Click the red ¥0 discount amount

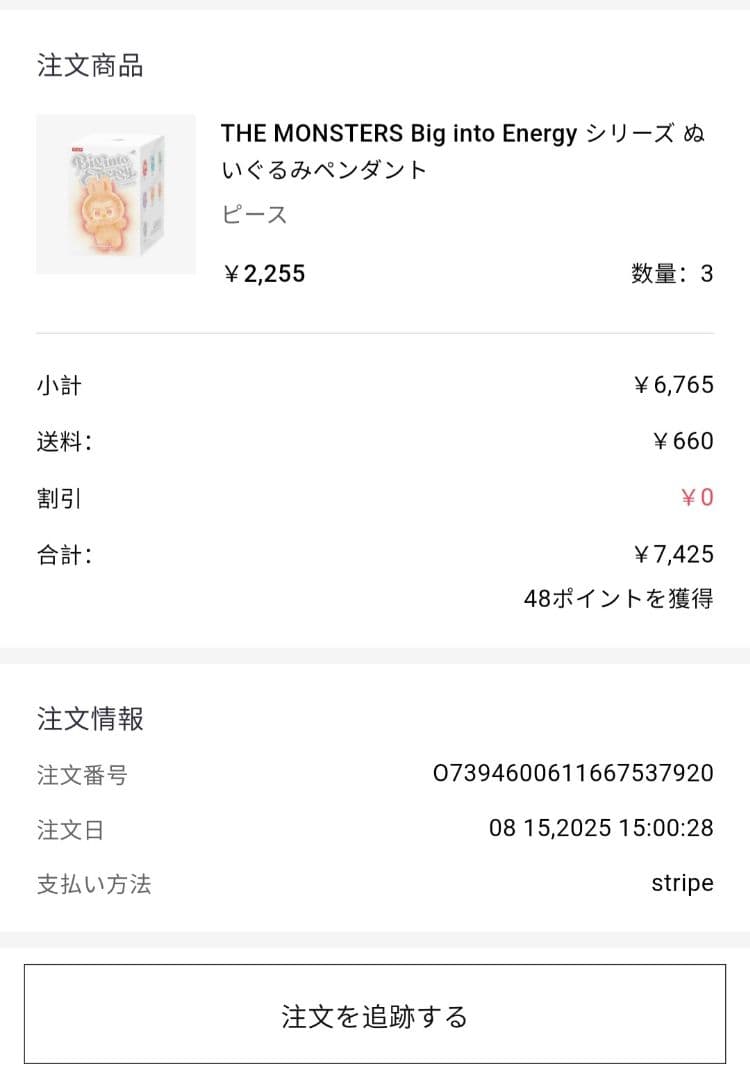pyautogui.click(x=700, y=497)
